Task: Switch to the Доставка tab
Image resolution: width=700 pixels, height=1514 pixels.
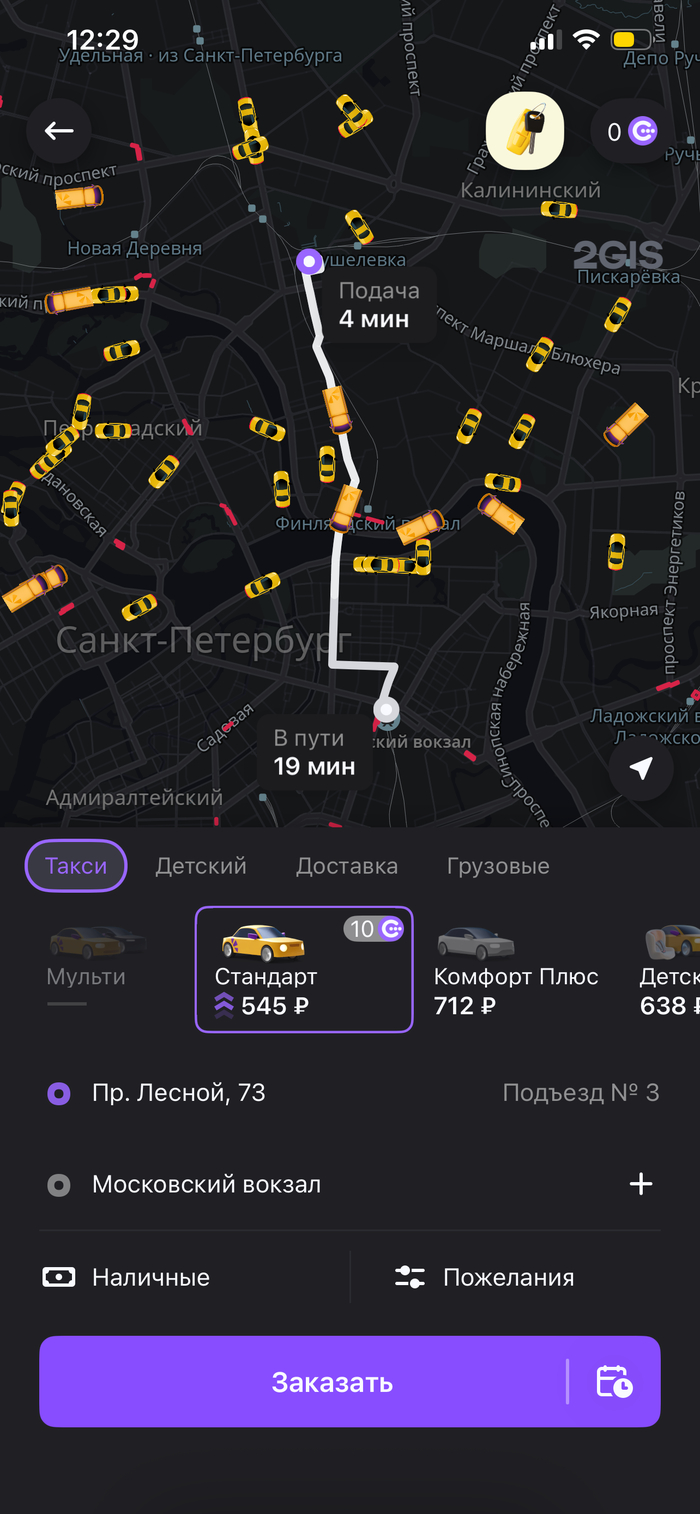Action: 347,866
